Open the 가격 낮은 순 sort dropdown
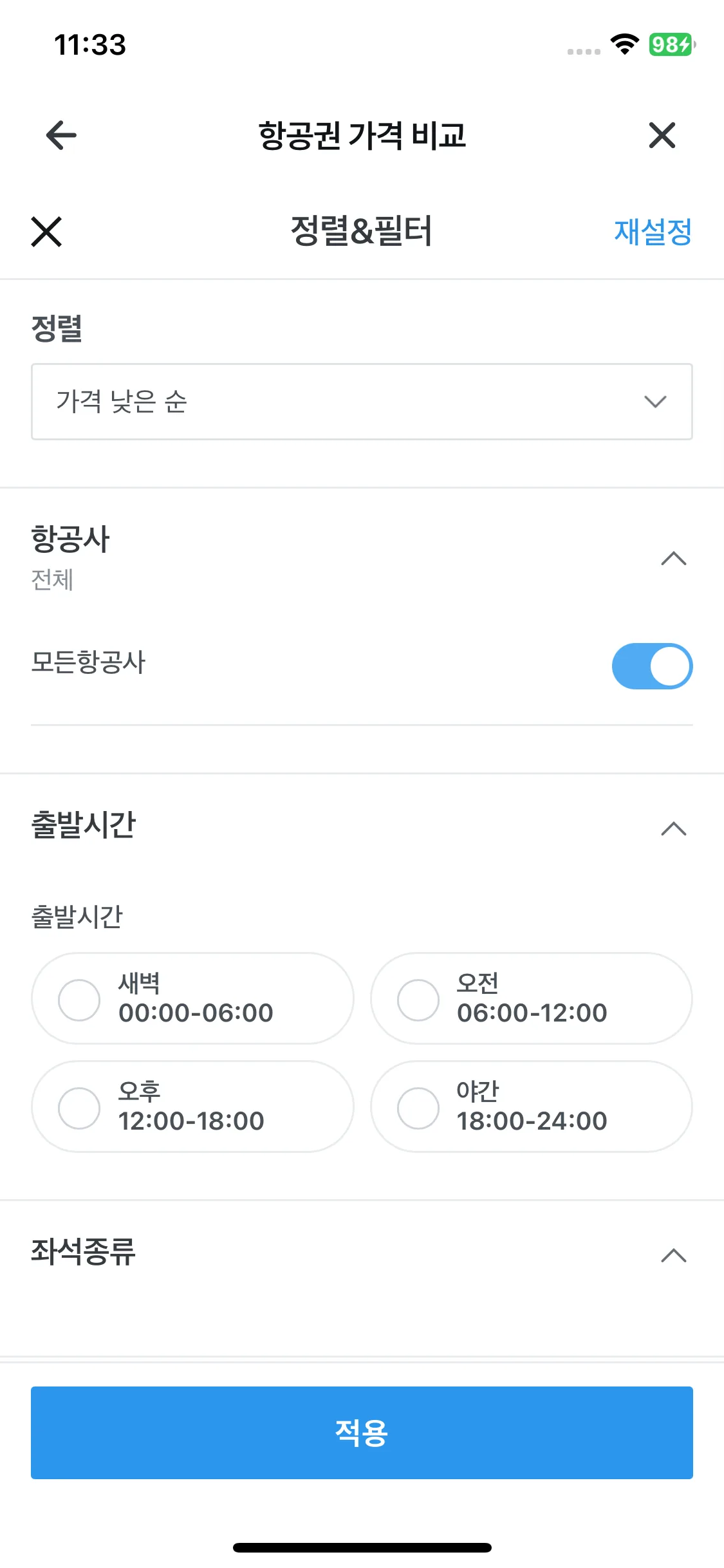This screenshot has height=1568, width=724. click(362, 402)
